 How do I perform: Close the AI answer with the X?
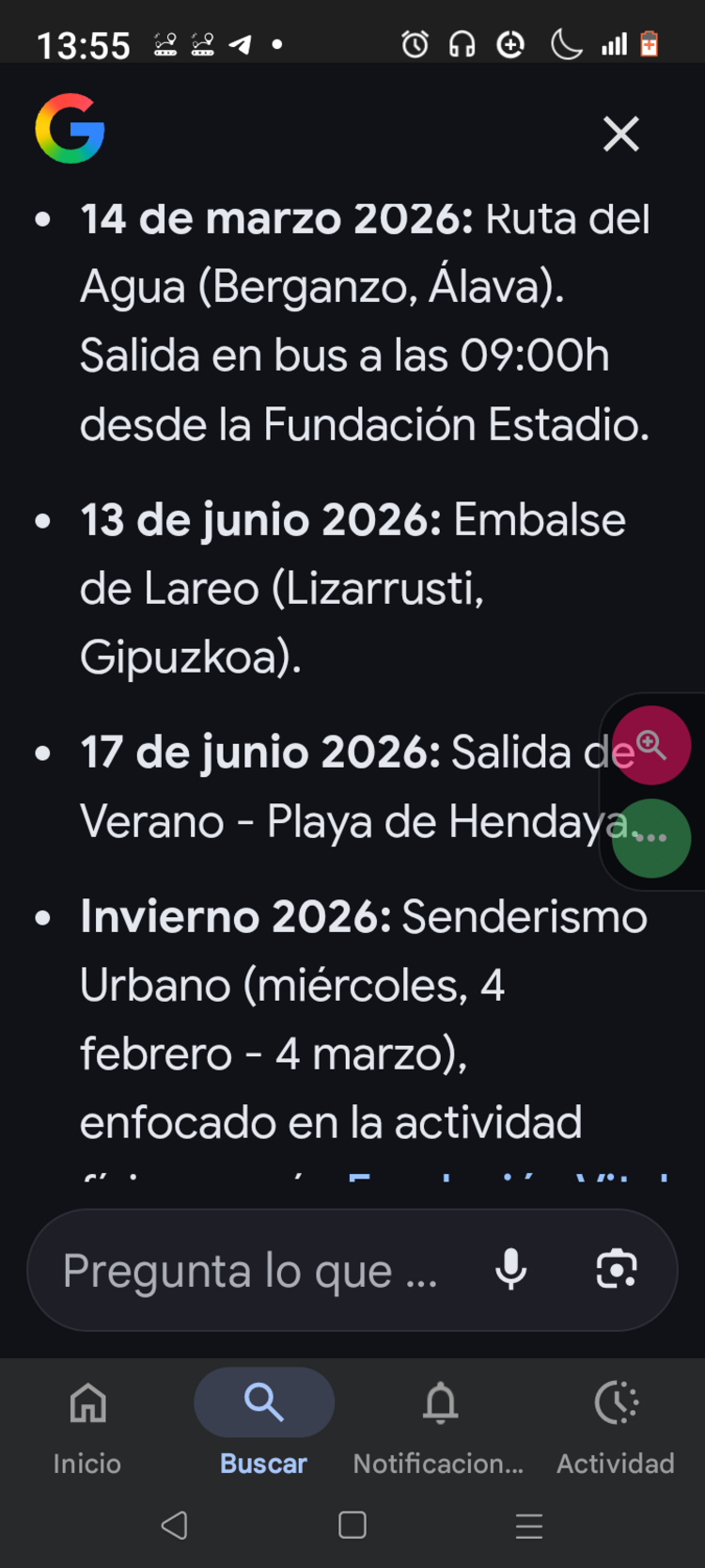(x=620, y=135)
